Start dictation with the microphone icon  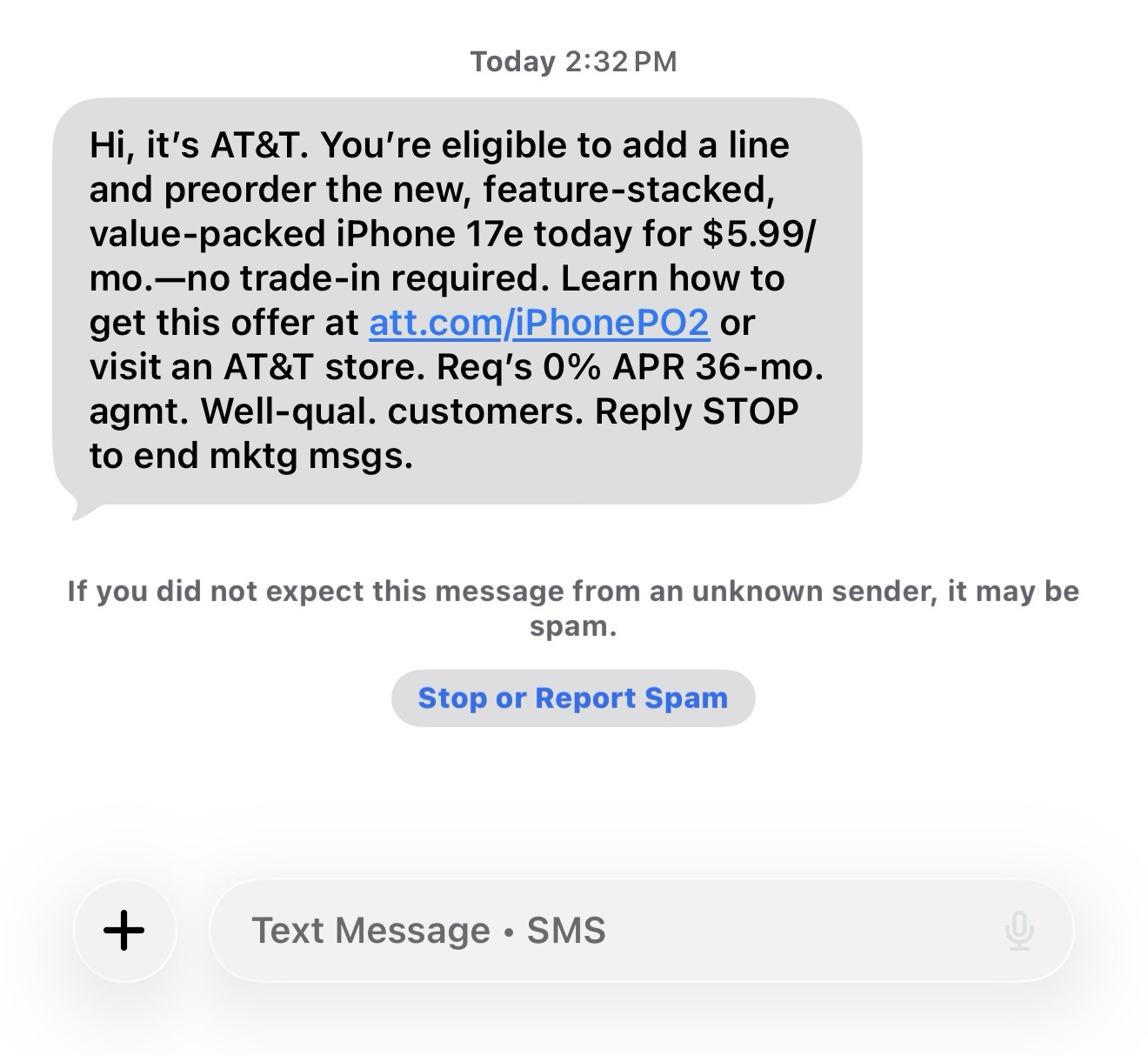(x=1018, y=931)
